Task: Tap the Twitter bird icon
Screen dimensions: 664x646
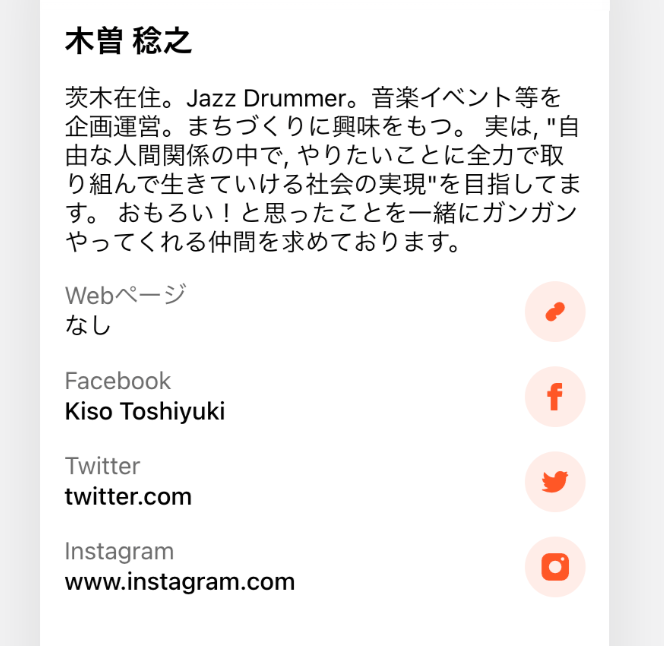Action: 555,482
